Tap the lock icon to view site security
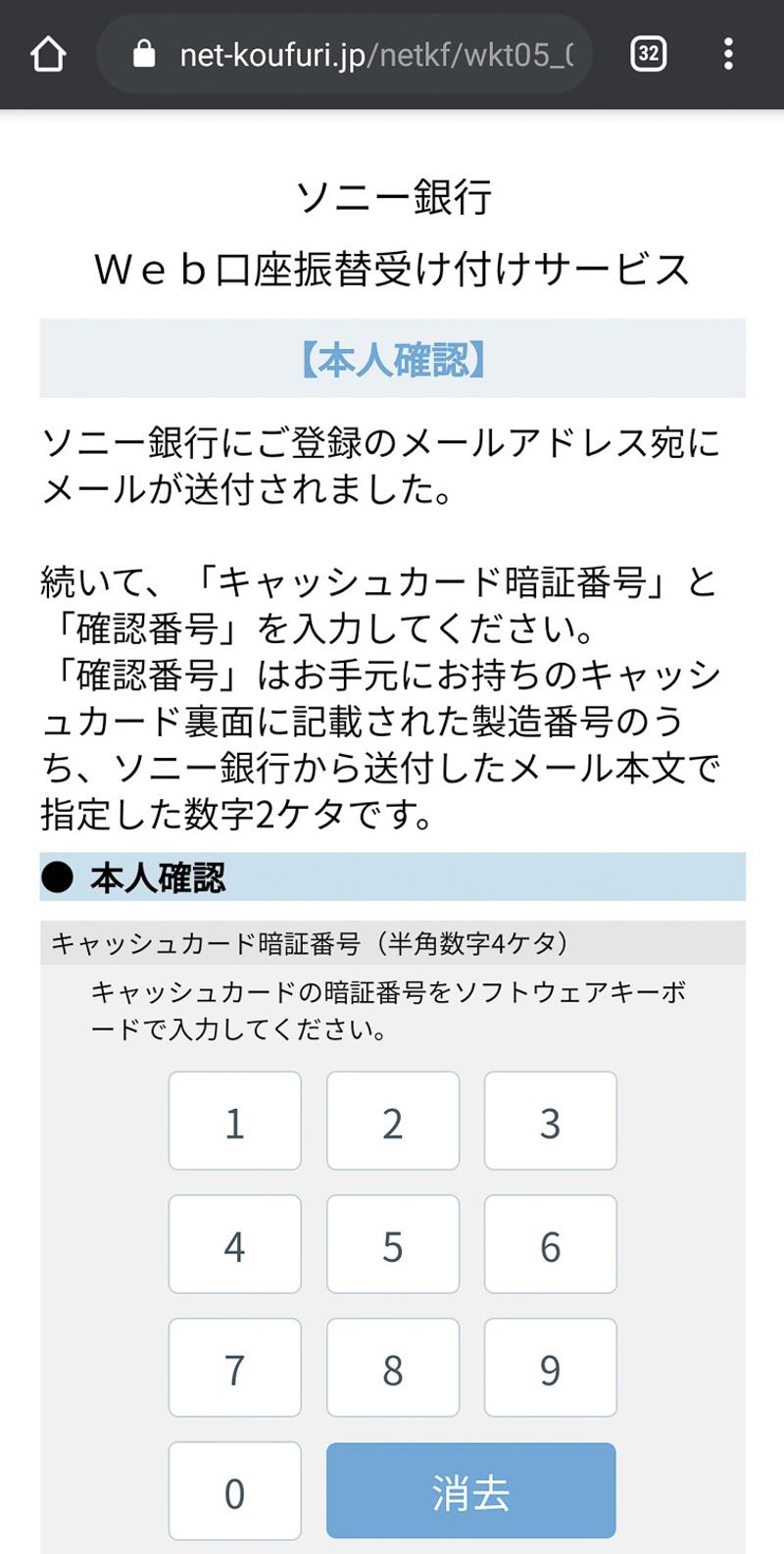Viewport: 784px width, 1554px height. coord(143,54)
